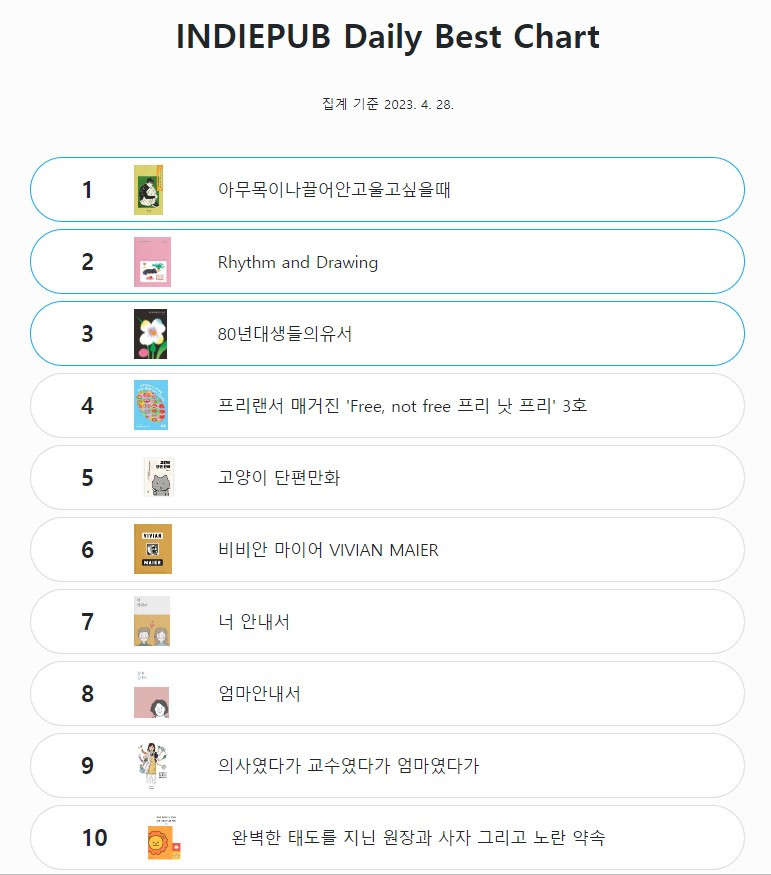771x875 pixels.
Task: Click the INDIEPUB Daily Best Chart heading
Action: [x=385, y=37]
